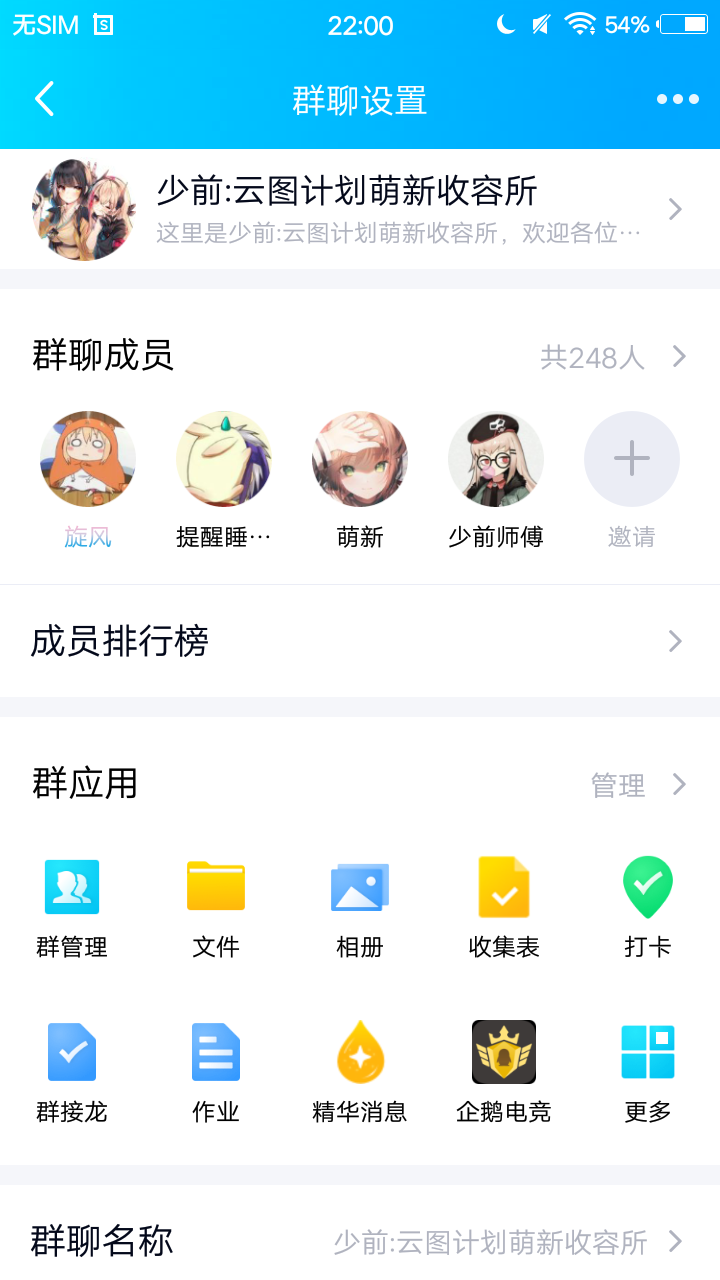Open the 打卡 check-in icon
720x1280 pixels.
pyautogui.click(x=648, y=886)
